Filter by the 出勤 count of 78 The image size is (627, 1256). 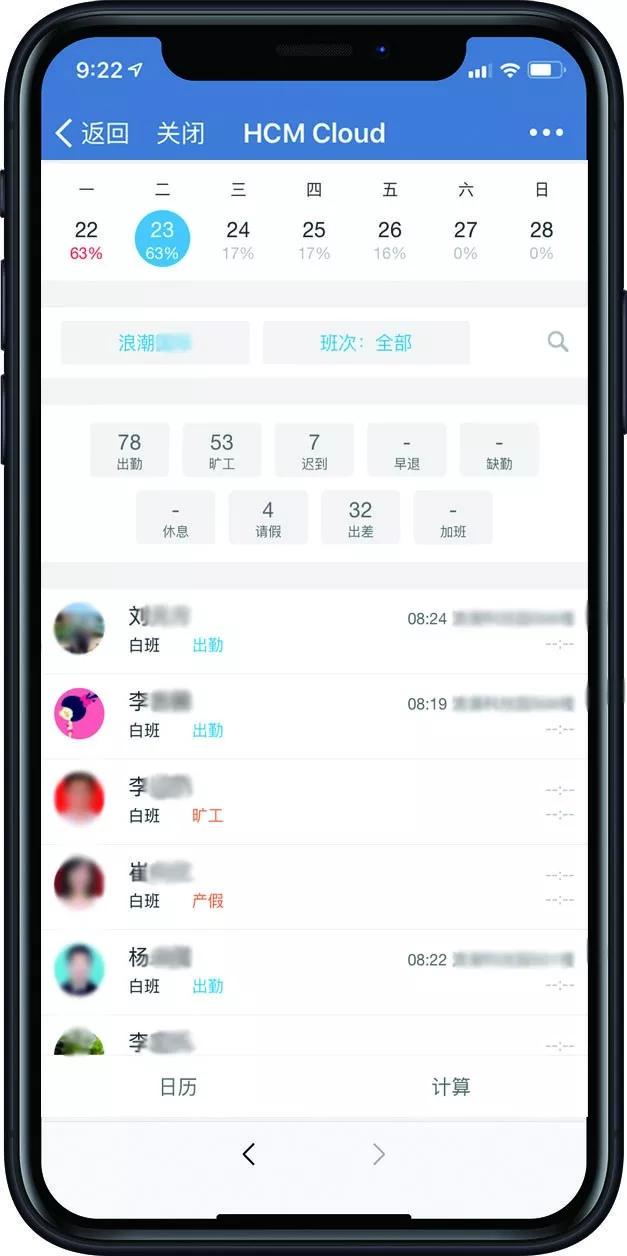129,451
